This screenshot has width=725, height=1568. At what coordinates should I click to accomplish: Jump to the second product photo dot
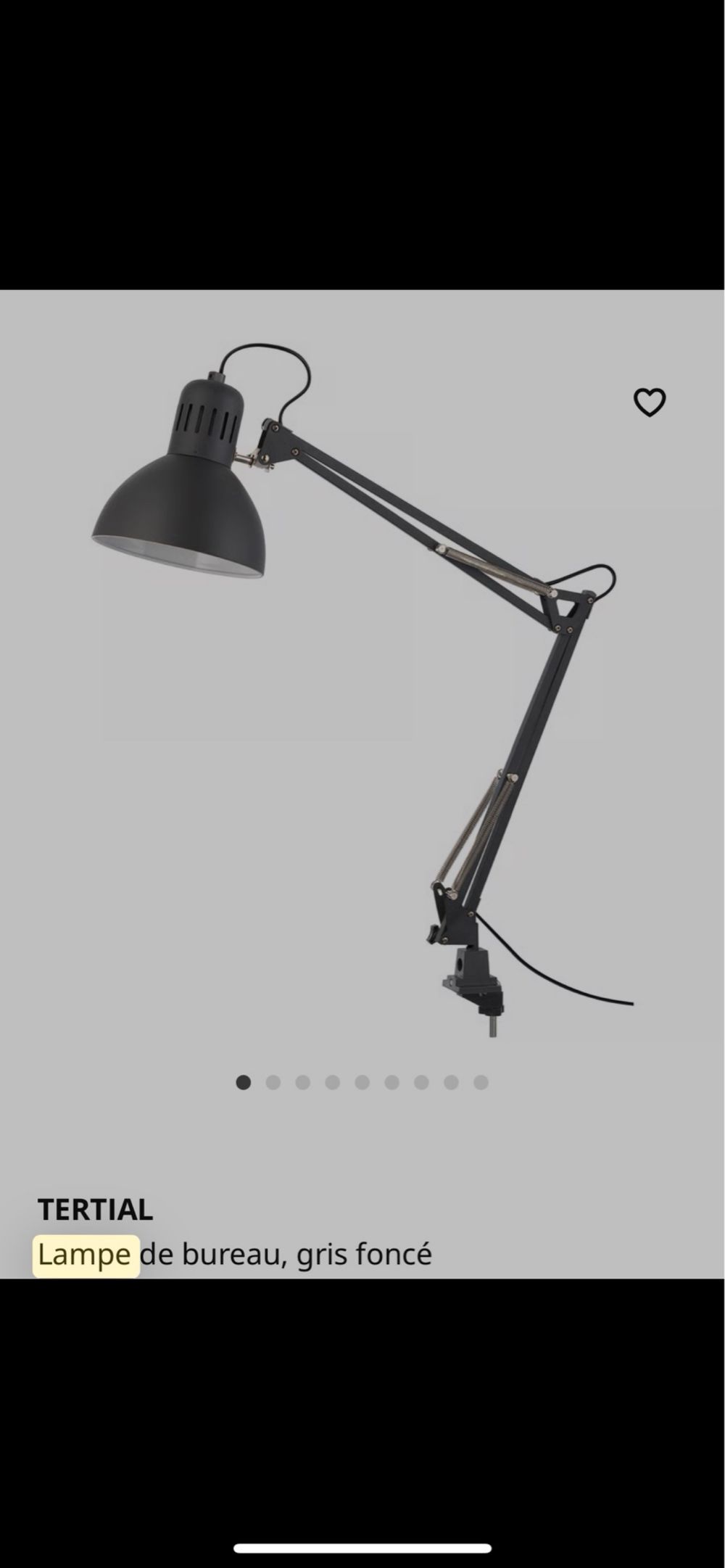273,1083
